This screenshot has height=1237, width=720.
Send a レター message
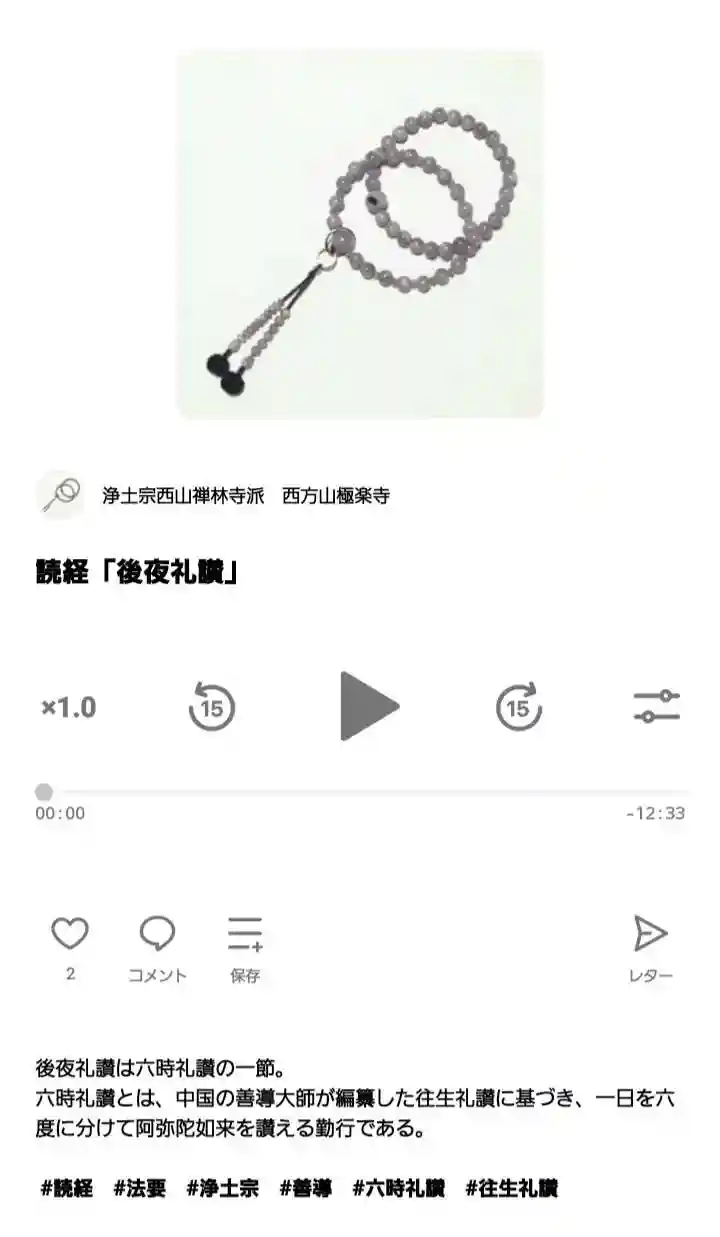pos(650,934)
